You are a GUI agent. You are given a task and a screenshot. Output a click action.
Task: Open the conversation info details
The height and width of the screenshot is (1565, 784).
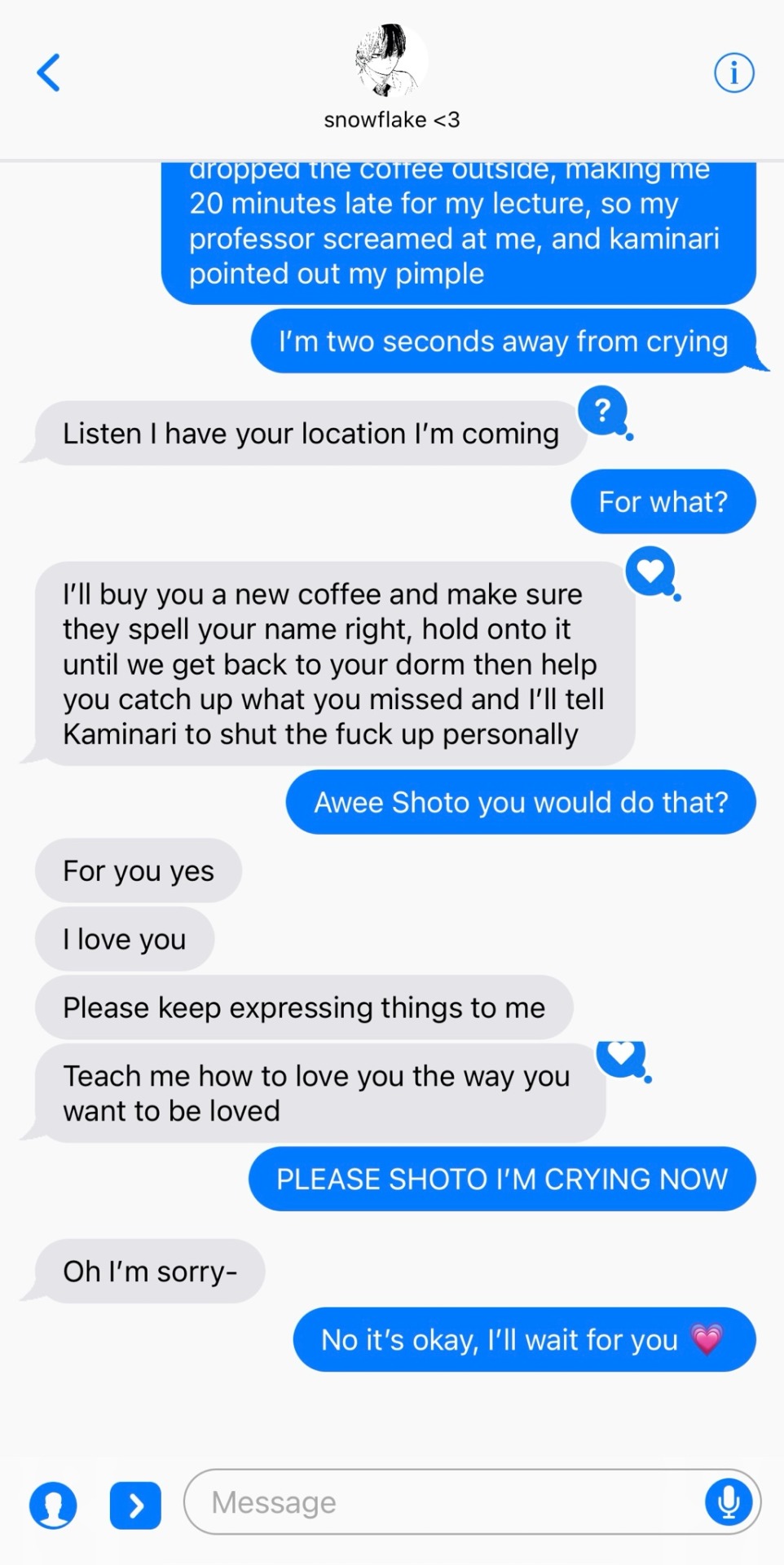coord(733,73)
